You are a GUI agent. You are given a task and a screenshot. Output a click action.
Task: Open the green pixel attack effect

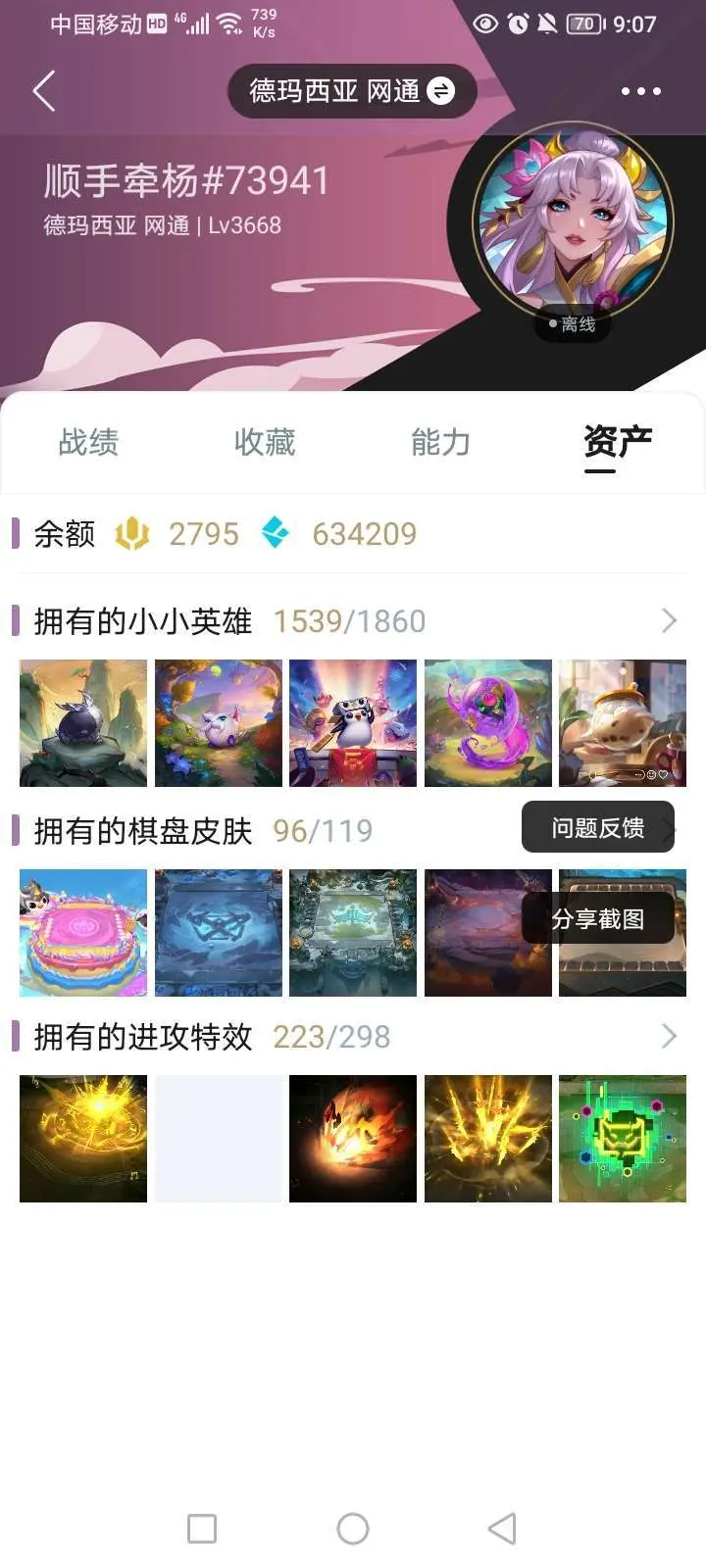tap(622, 1139)
